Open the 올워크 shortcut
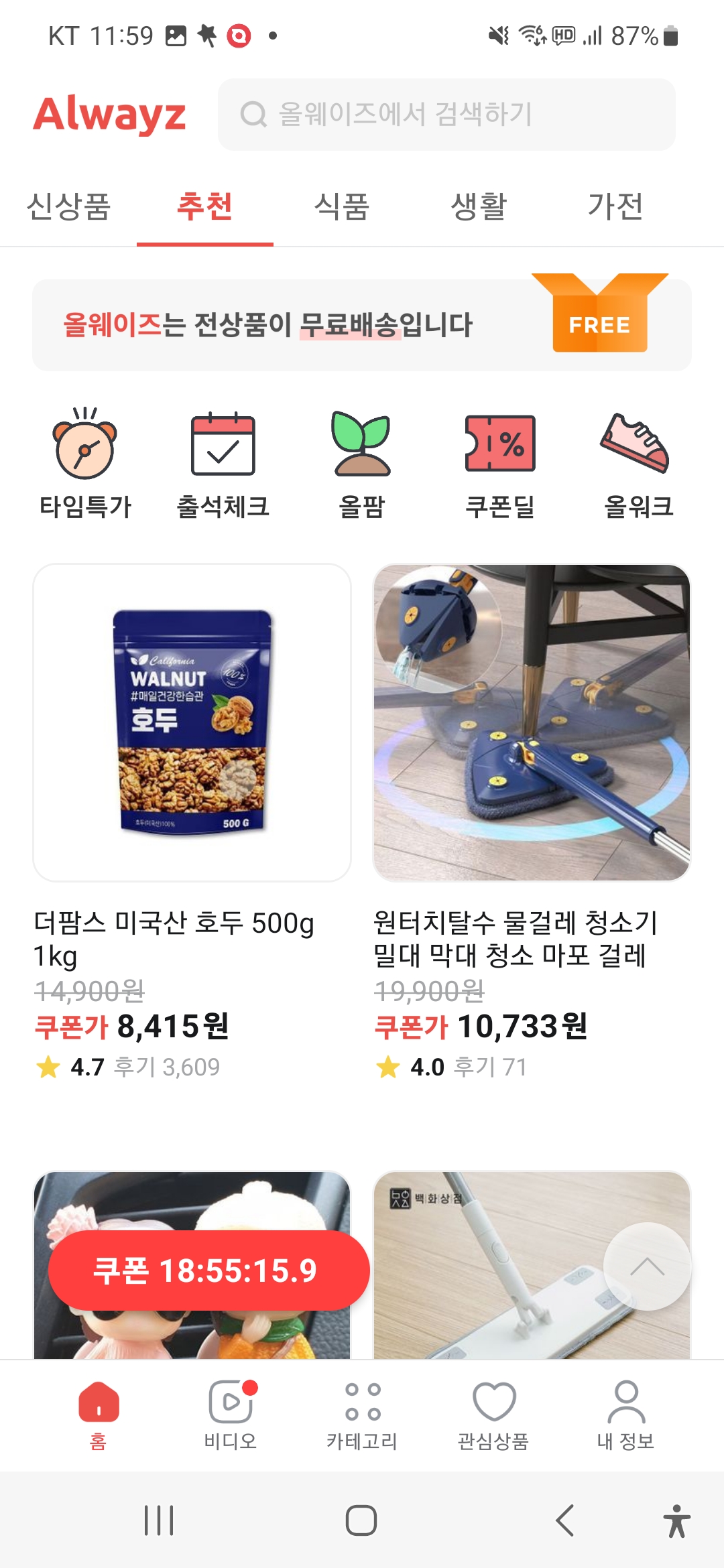Screen dimensions: 724x1568 pos(638,464)
